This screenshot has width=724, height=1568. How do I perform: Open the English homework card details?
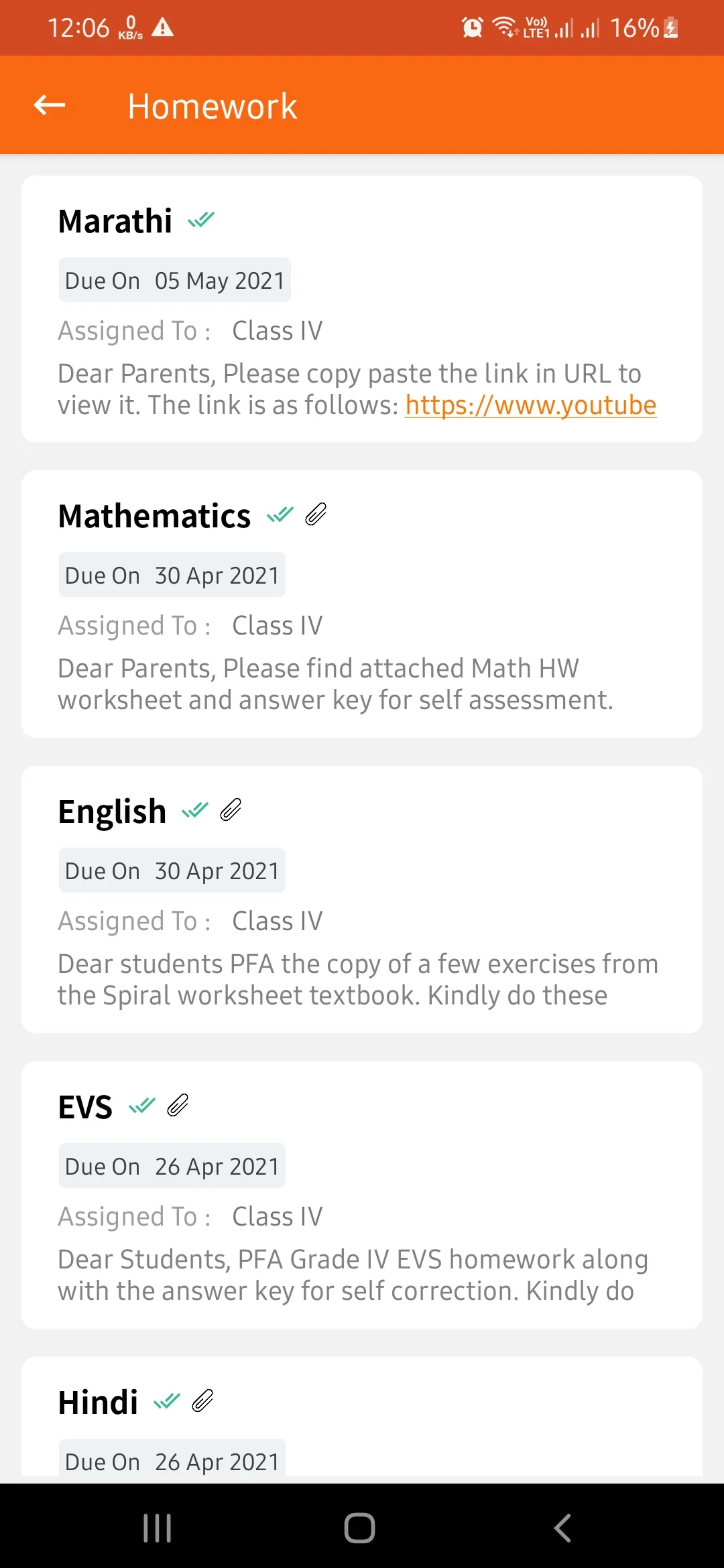pos(362,898)
